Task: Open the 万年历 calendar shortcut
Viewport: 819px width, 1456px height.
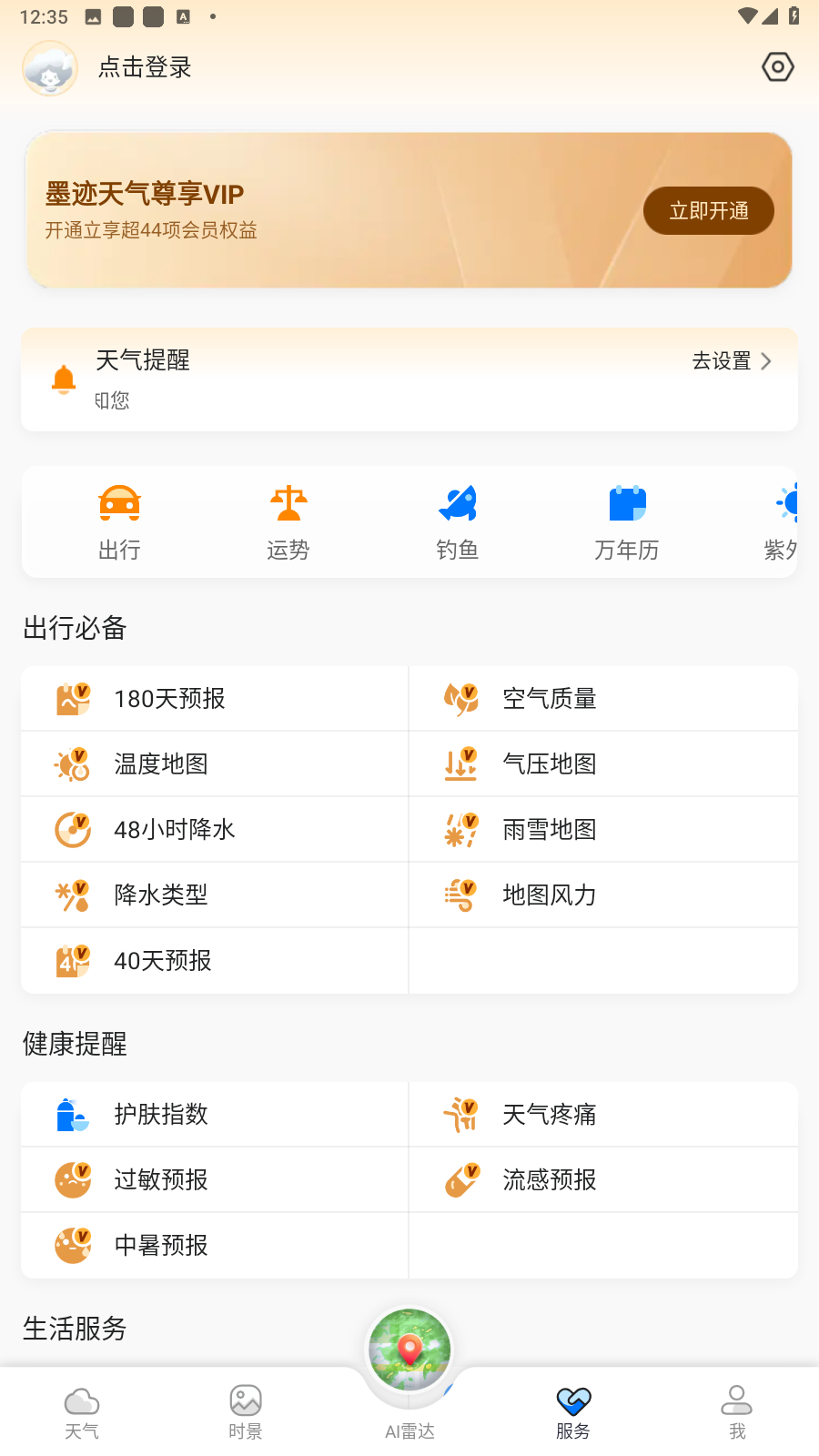Action: 627,522
